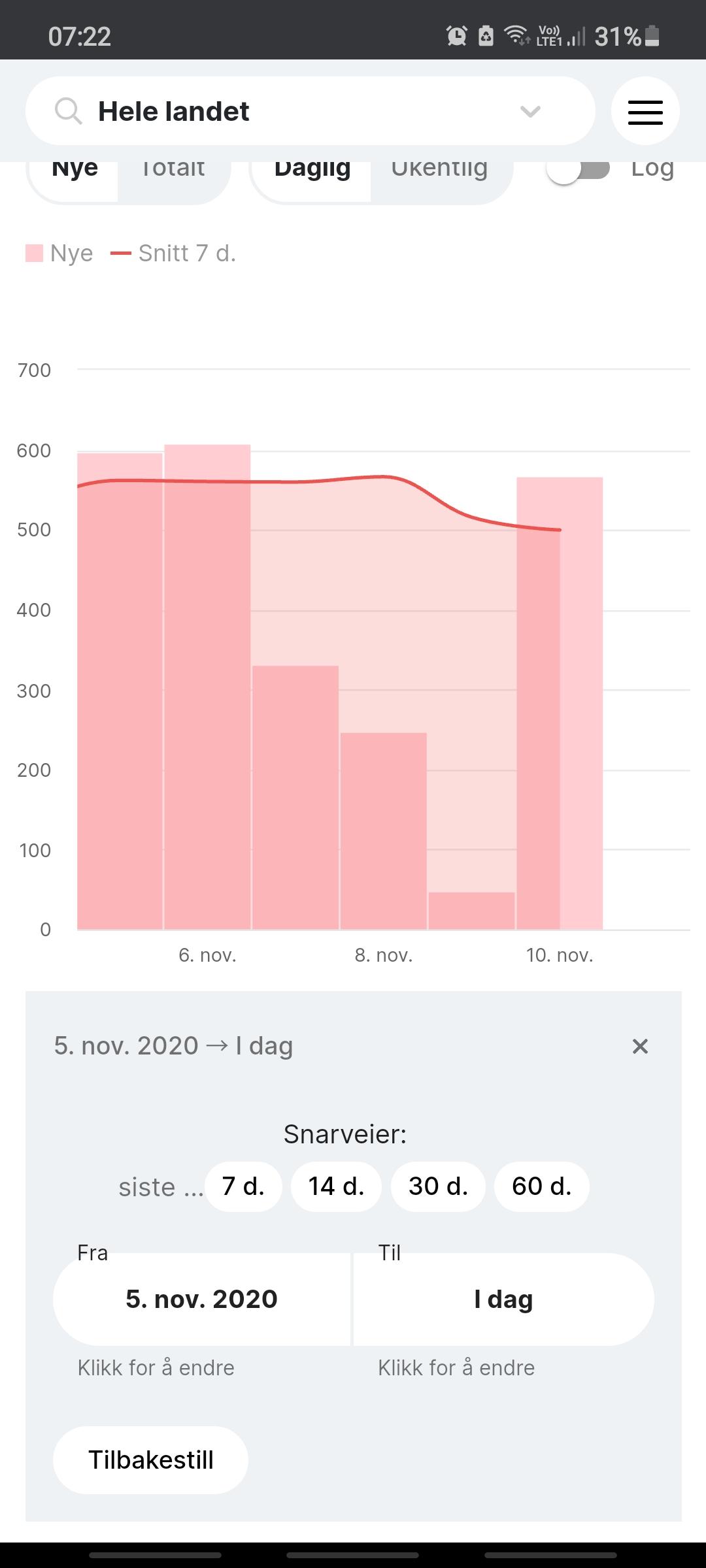Change the Fra date 5. nov. 2020
706x1568 pixels.
[x=201, y=1299]
